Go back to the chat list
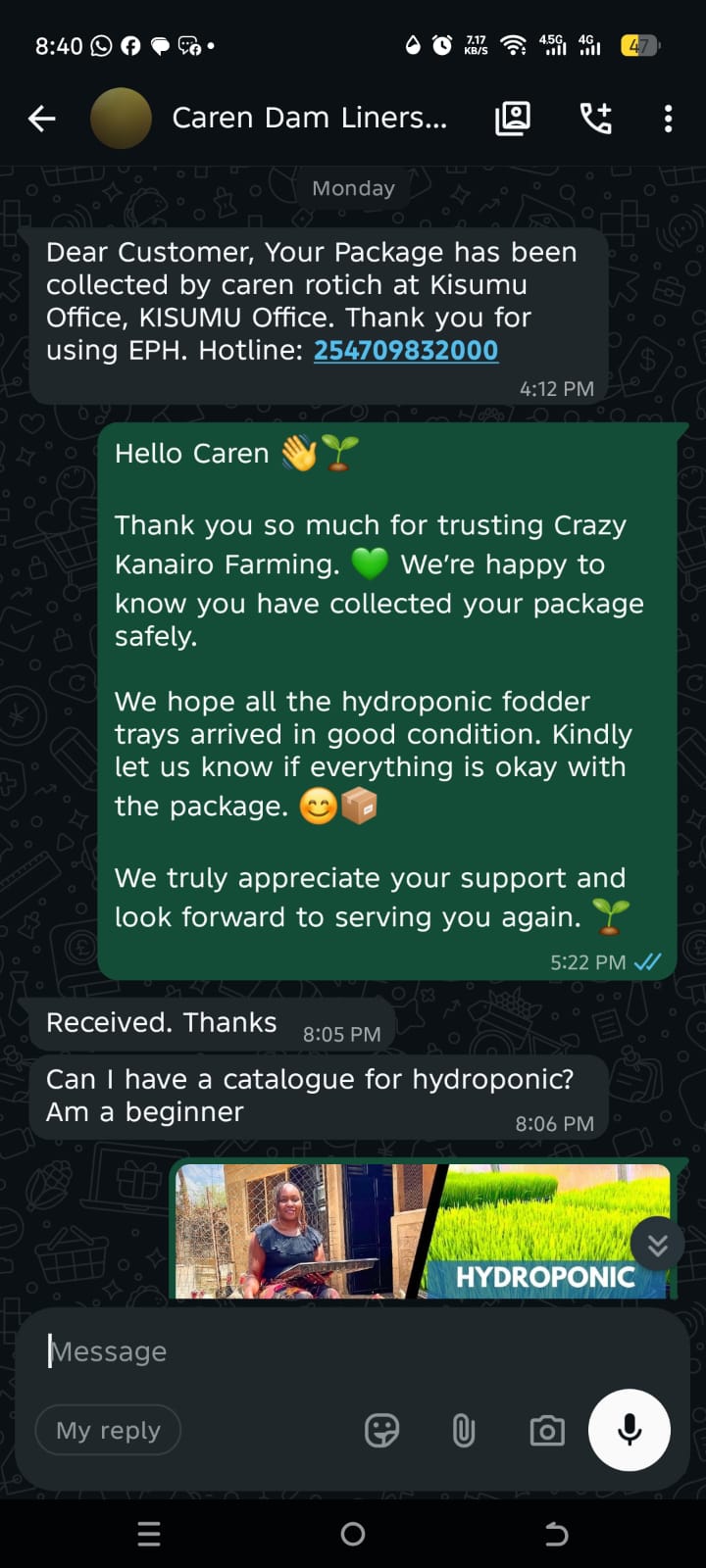706x1568 pixels. 41,119
